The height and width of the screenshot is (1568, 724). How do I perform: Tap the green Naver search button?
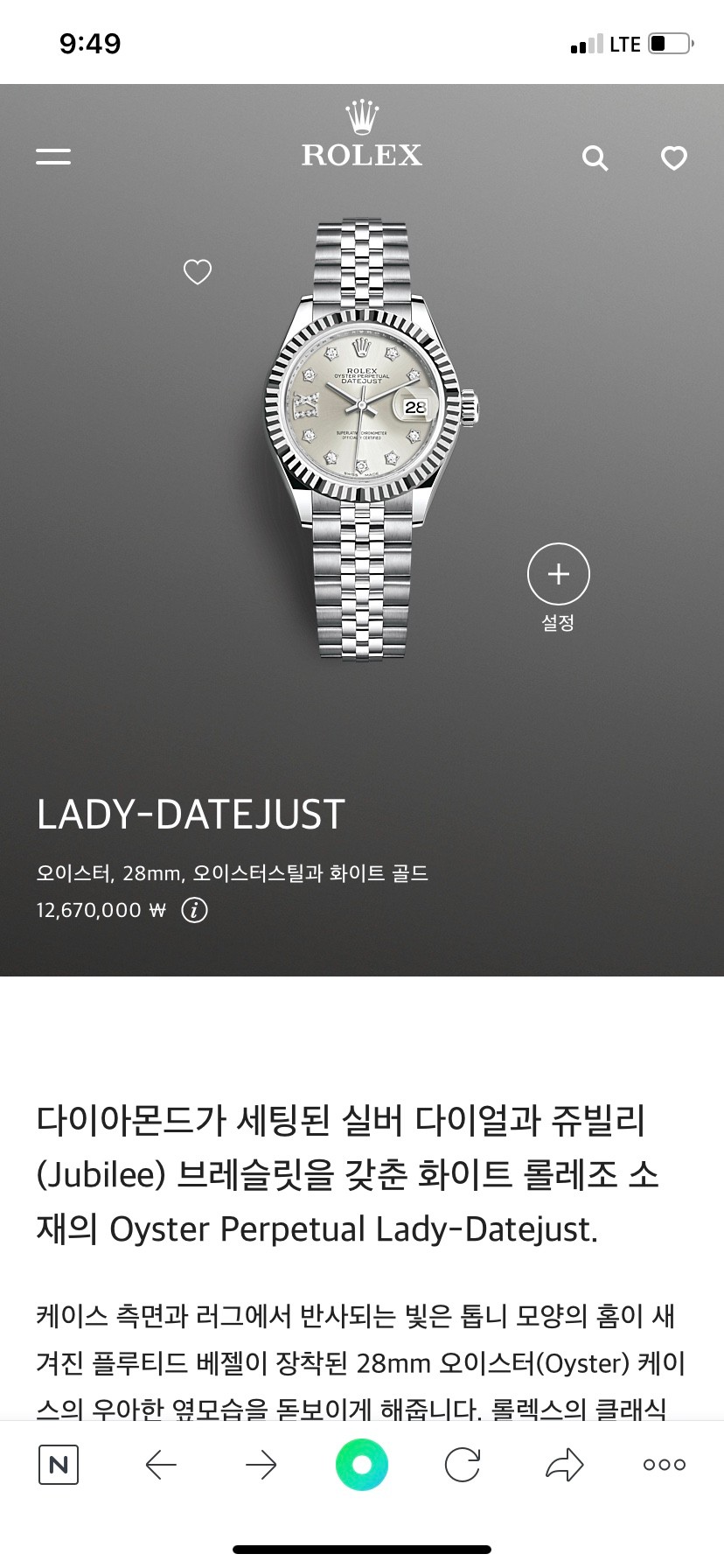361,1465
